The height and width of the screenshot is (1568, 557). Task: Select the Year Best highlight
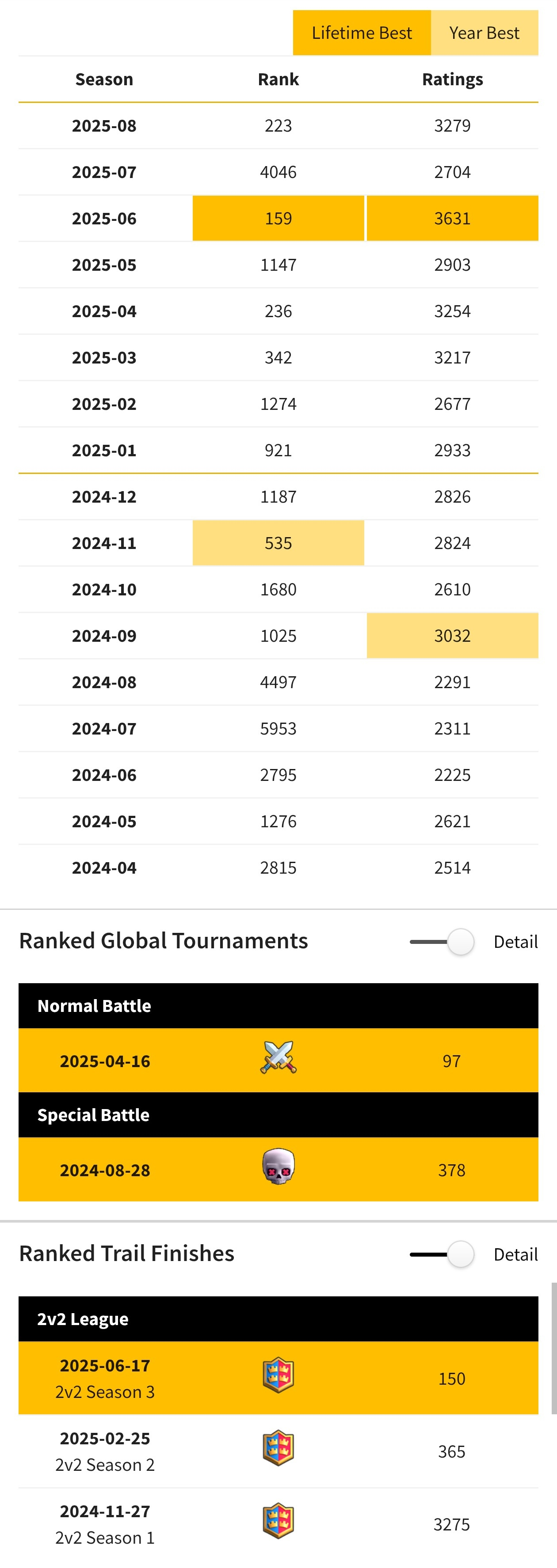click(484, 33)
